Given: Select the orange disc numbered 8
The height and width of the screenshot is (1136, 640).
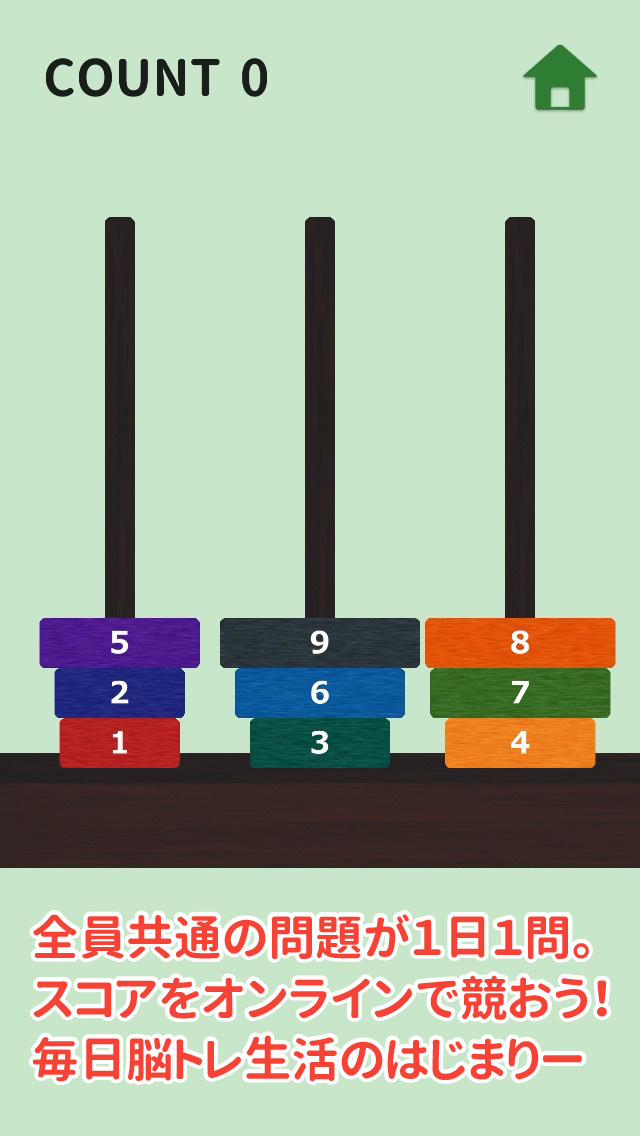Looking at the screenshot, I should (519, 642).
